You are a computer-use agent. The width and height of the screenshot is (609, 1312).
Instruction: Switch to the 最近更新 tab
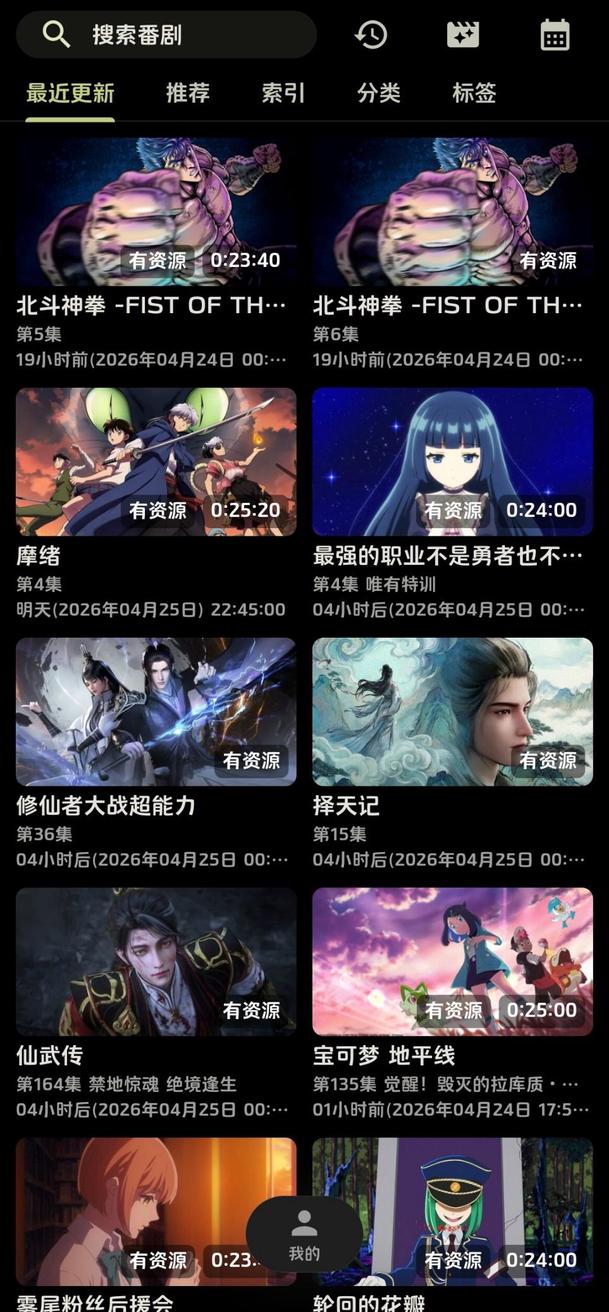[x=70, y=94]
